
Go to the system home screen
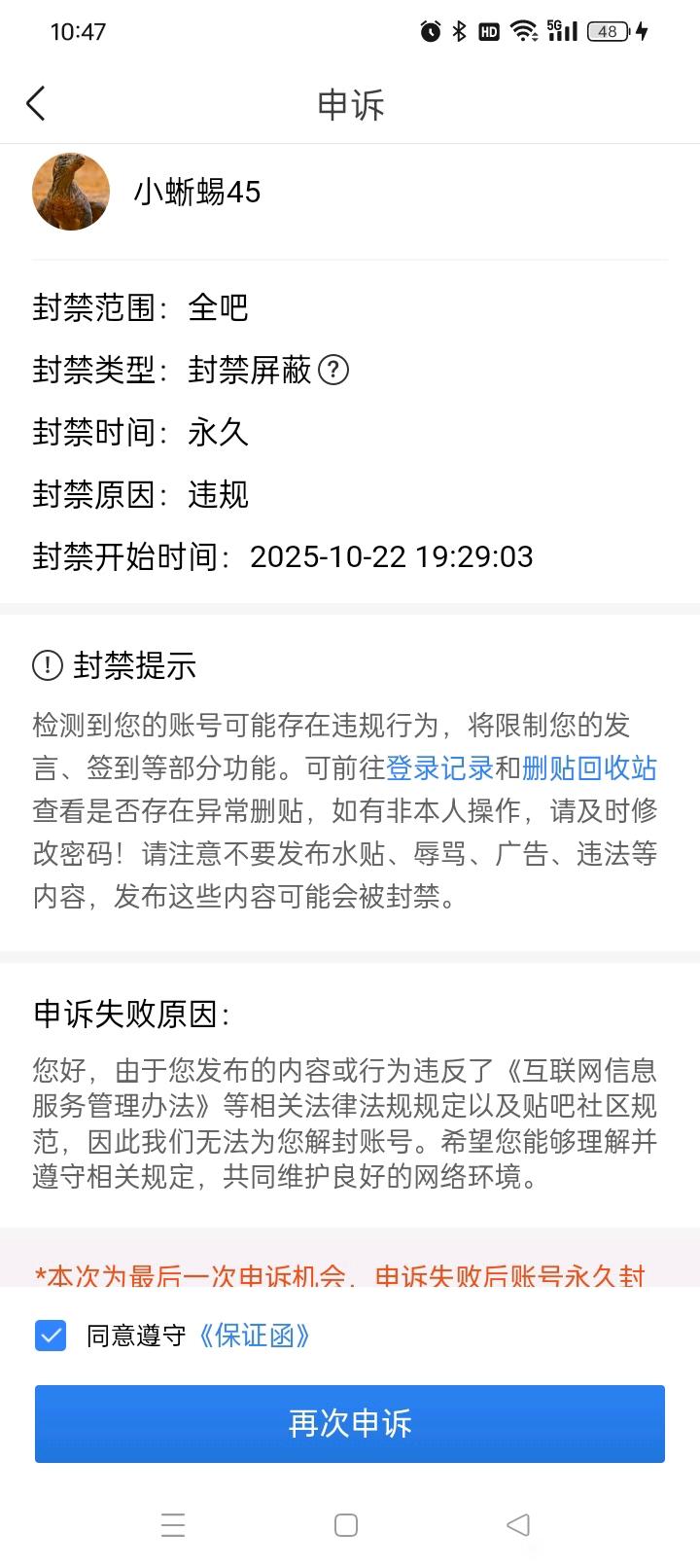point(346,1524)
